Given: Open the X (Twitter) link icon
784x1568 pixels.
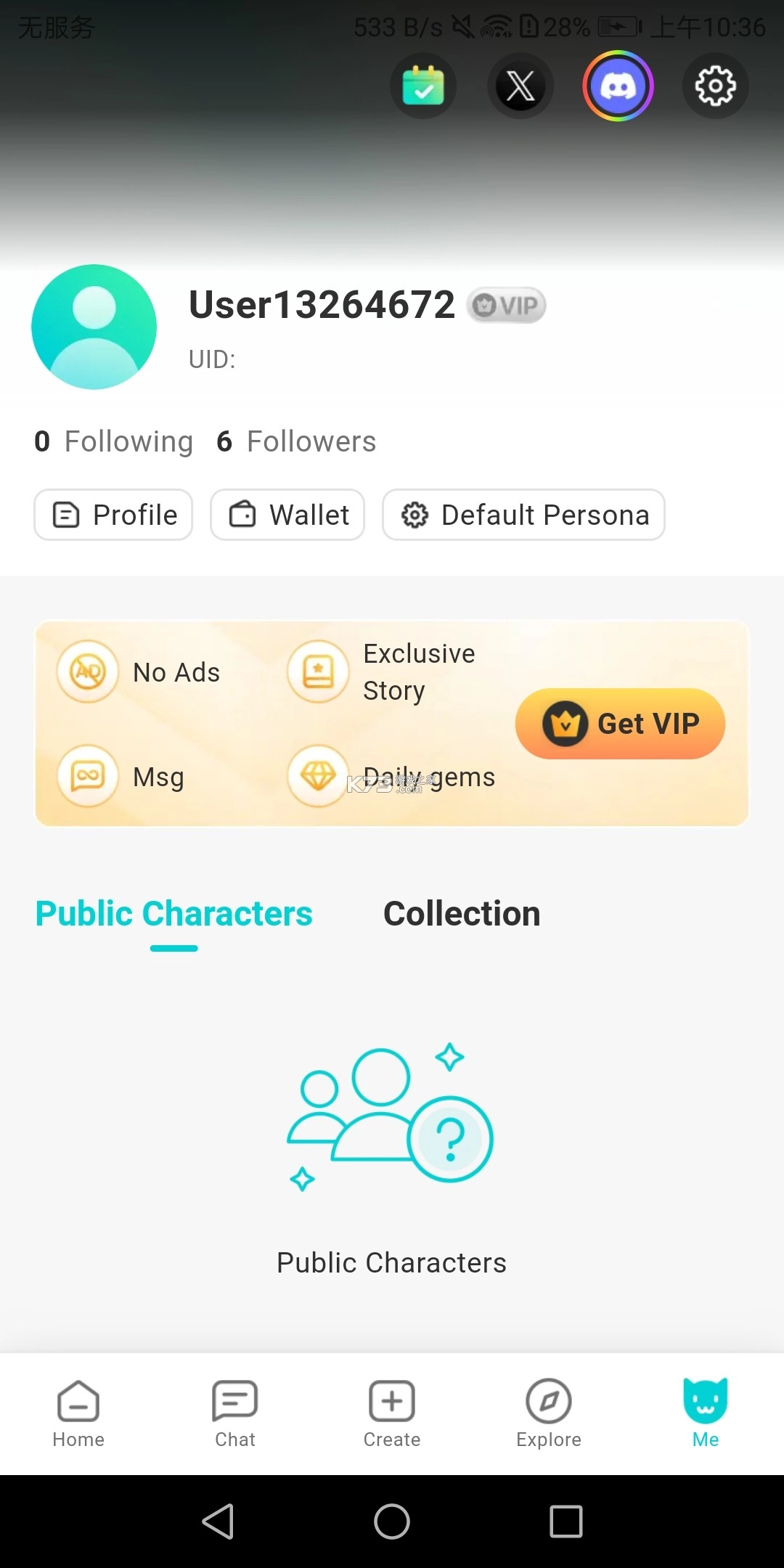Looking at the screenshot, I should pyautogui.click(x=520, y=85).
